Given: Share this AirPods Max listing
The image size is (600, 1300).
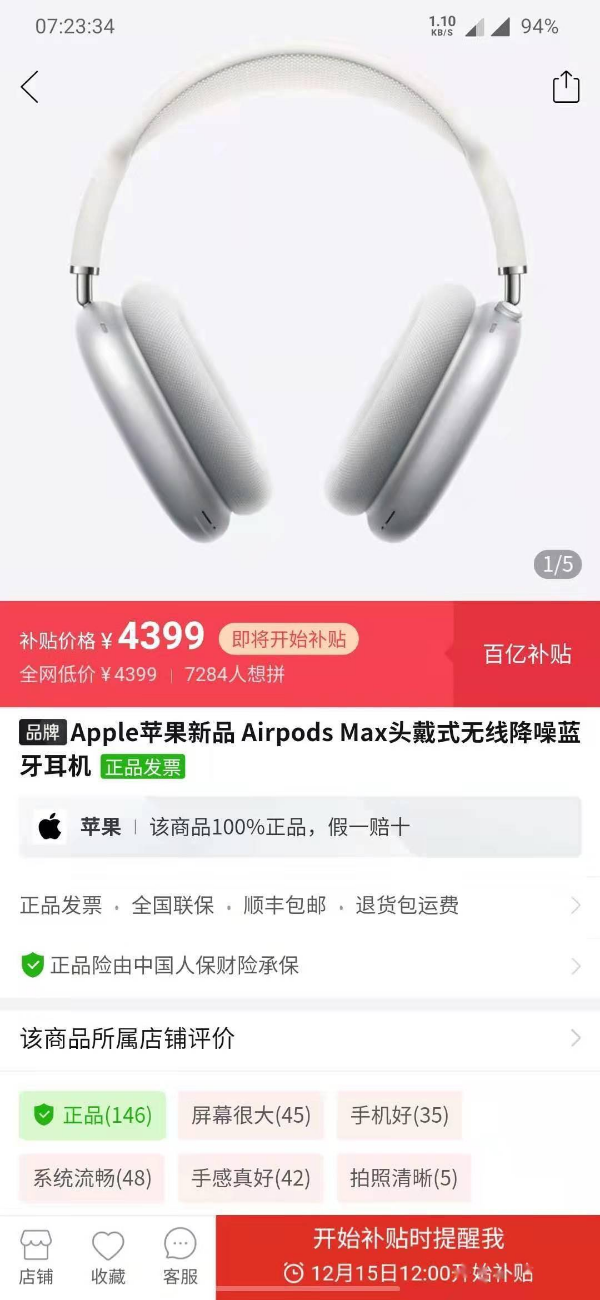Looking at the screenshot, I should tap(566, 87).
